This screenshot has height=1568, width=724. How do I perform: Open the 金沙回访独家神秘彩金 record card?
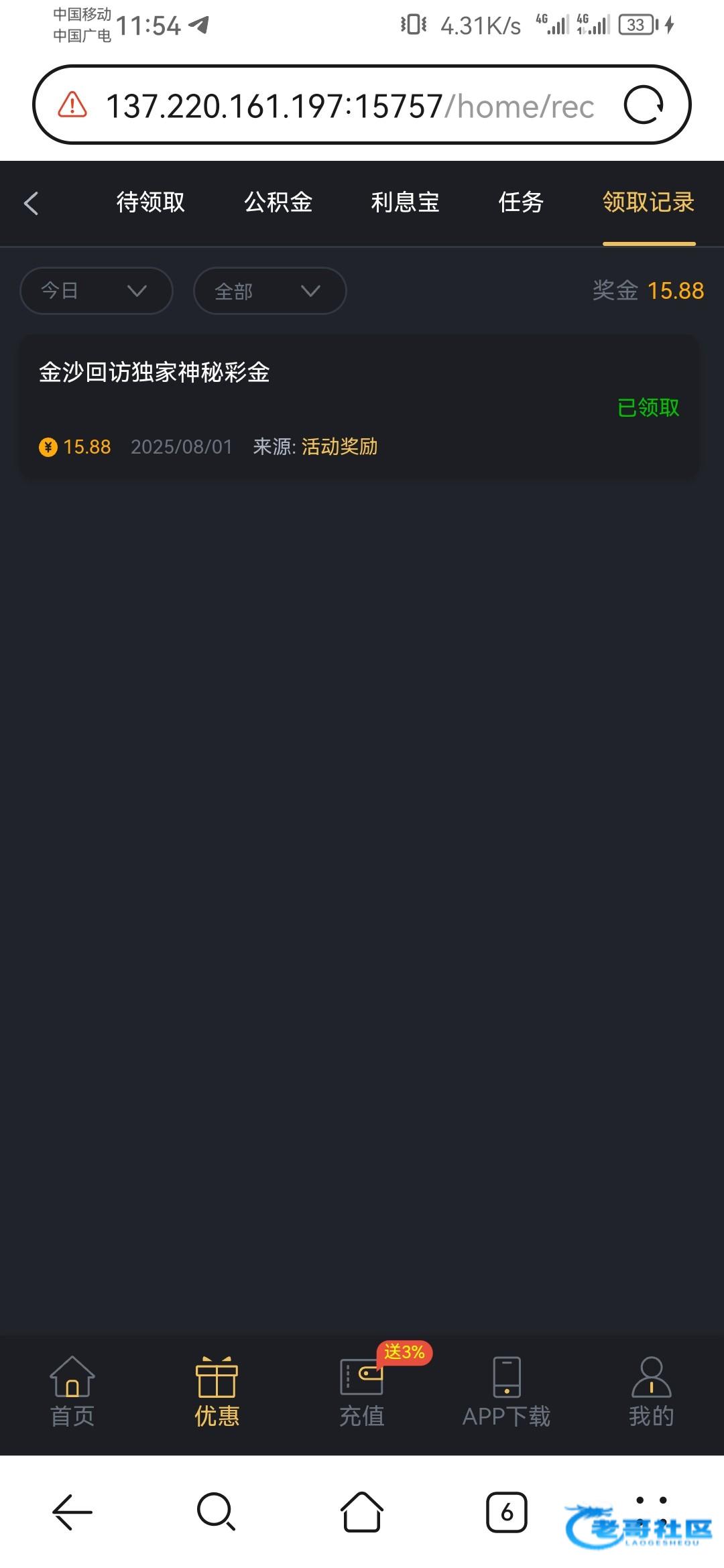[359, 406]
